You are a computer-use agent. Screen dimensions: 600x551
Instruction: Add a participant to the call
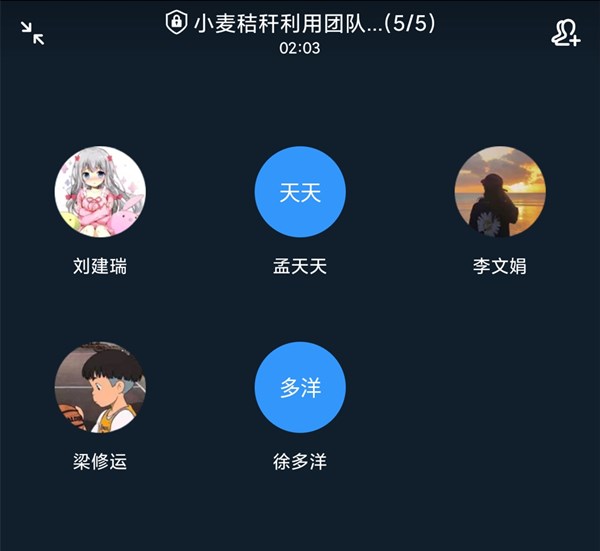565,34
